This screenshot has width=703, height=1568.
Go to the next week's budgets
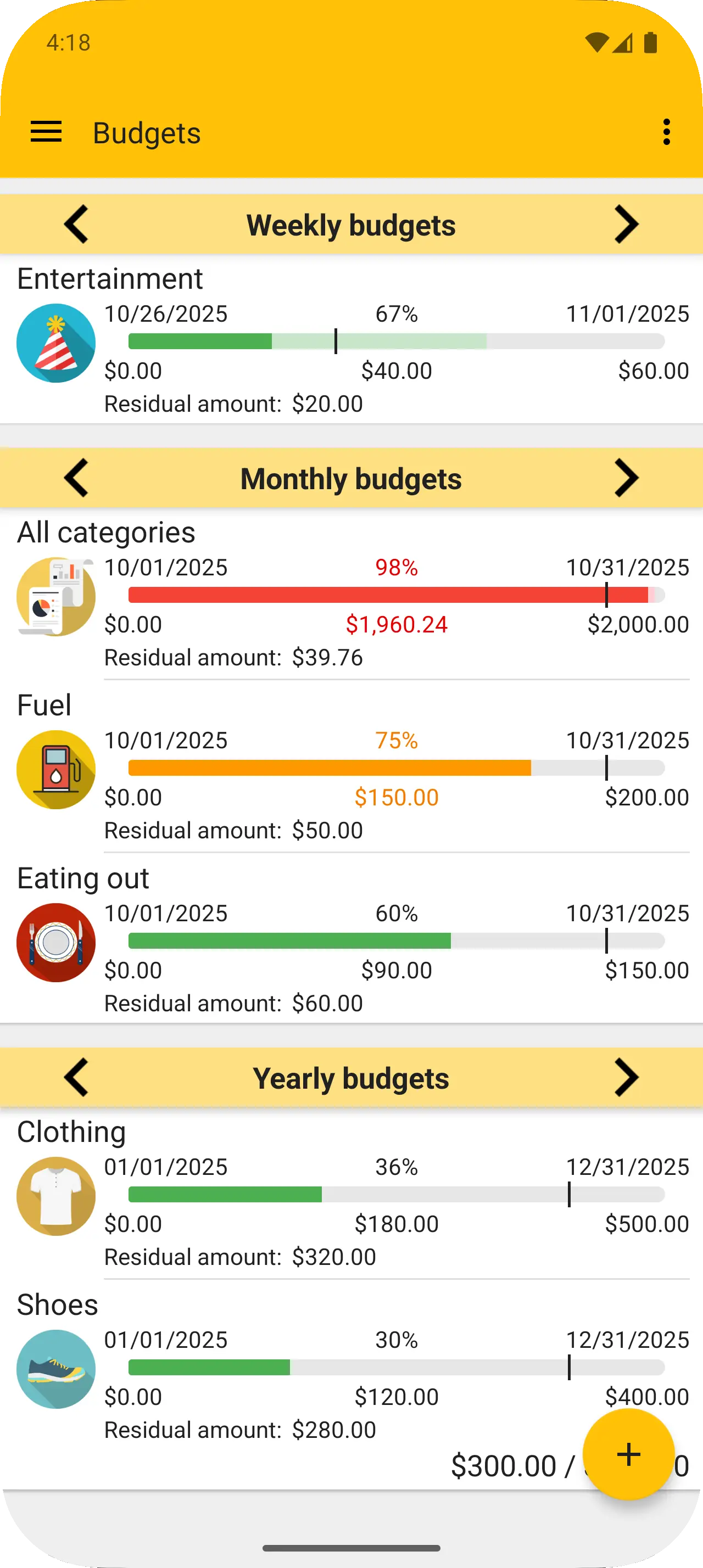tap(626, 225)
